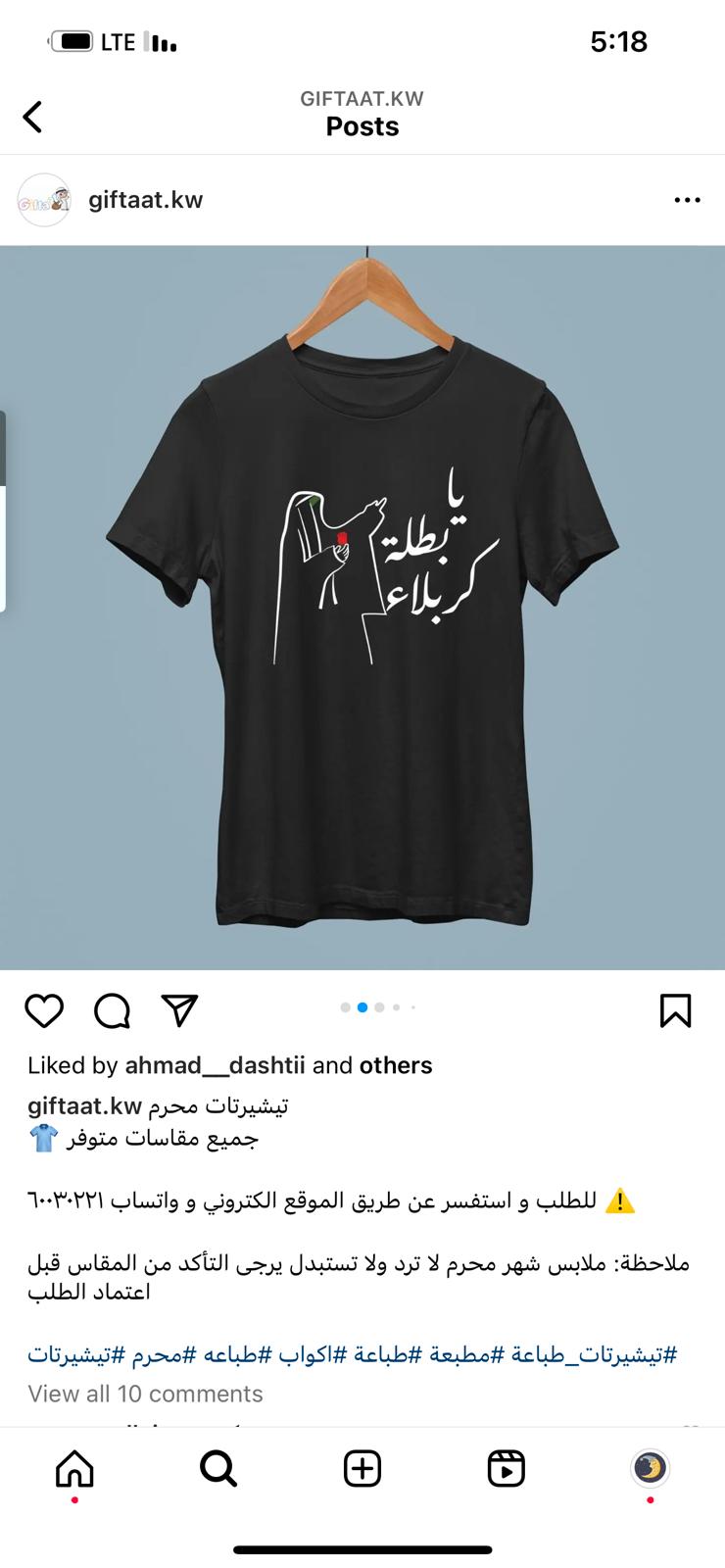The height and width of the screenshot is (1568, 725).
Task: Open ahmad__dashtii's profile from the likes line
Action: click(215, 1065)
